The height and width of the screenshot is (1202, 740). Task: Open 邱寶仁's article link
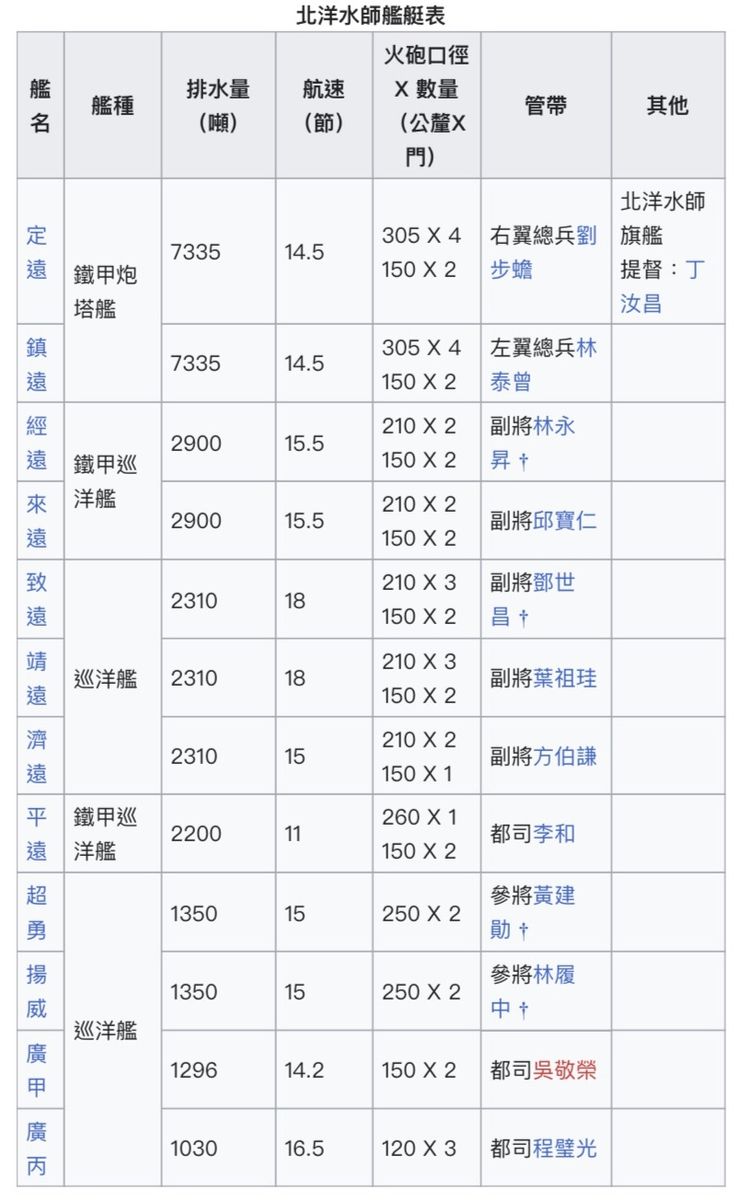[x=564, y=520]
